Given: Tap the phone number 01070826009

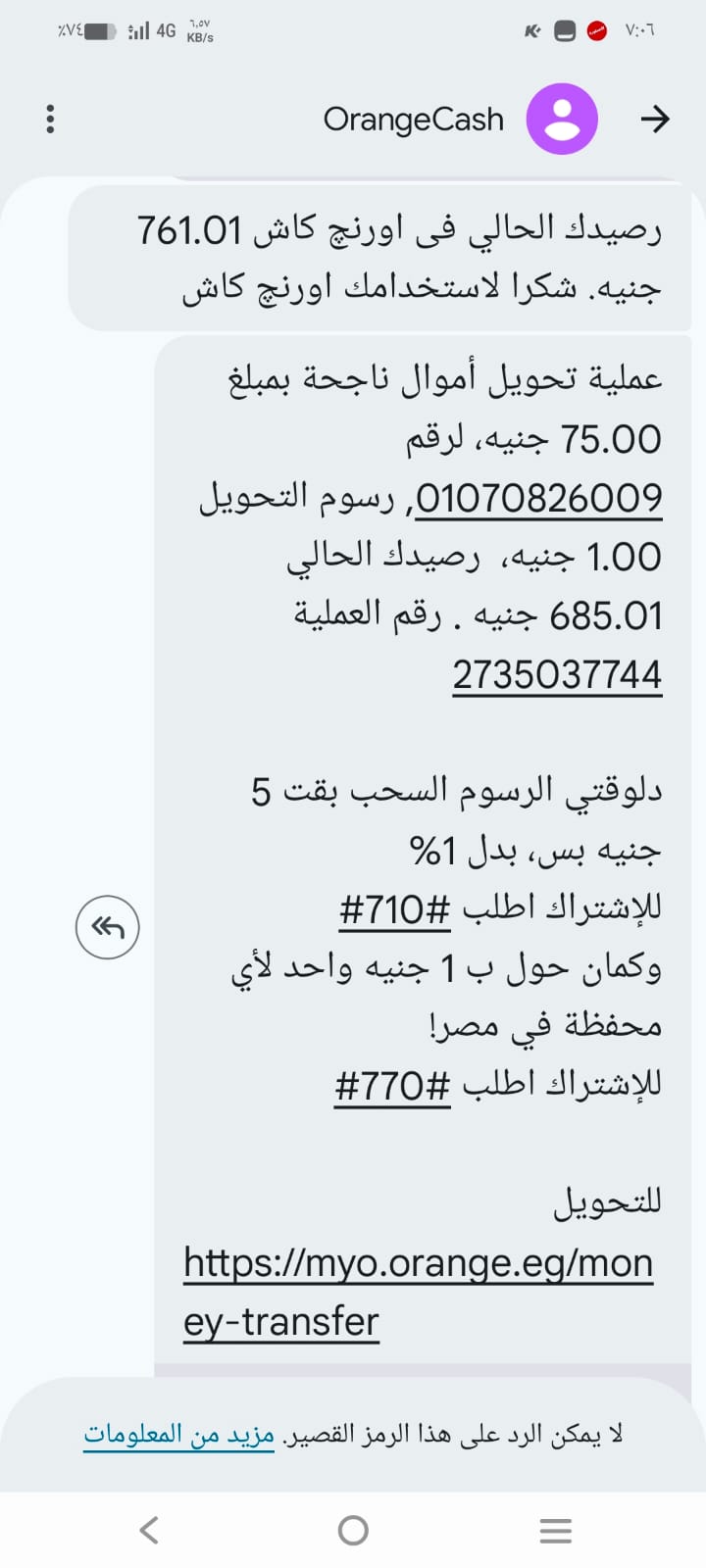Looking at the screenshot, I should point(538,498).
